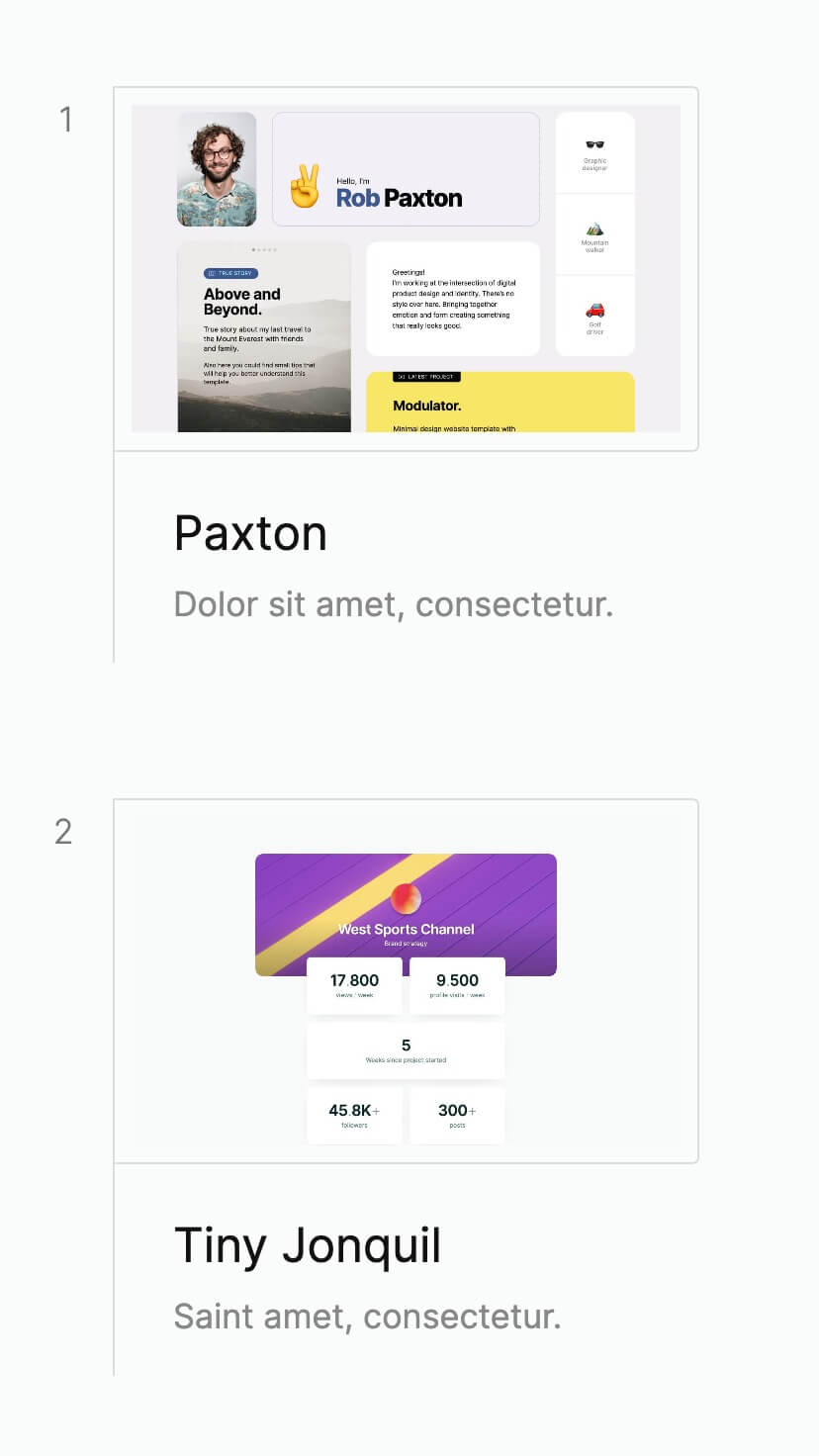Select the Tiny Jonquil title link
Image resolution: width=819 pixels, height=1456 pixels.
click(x=307, y=1246)
